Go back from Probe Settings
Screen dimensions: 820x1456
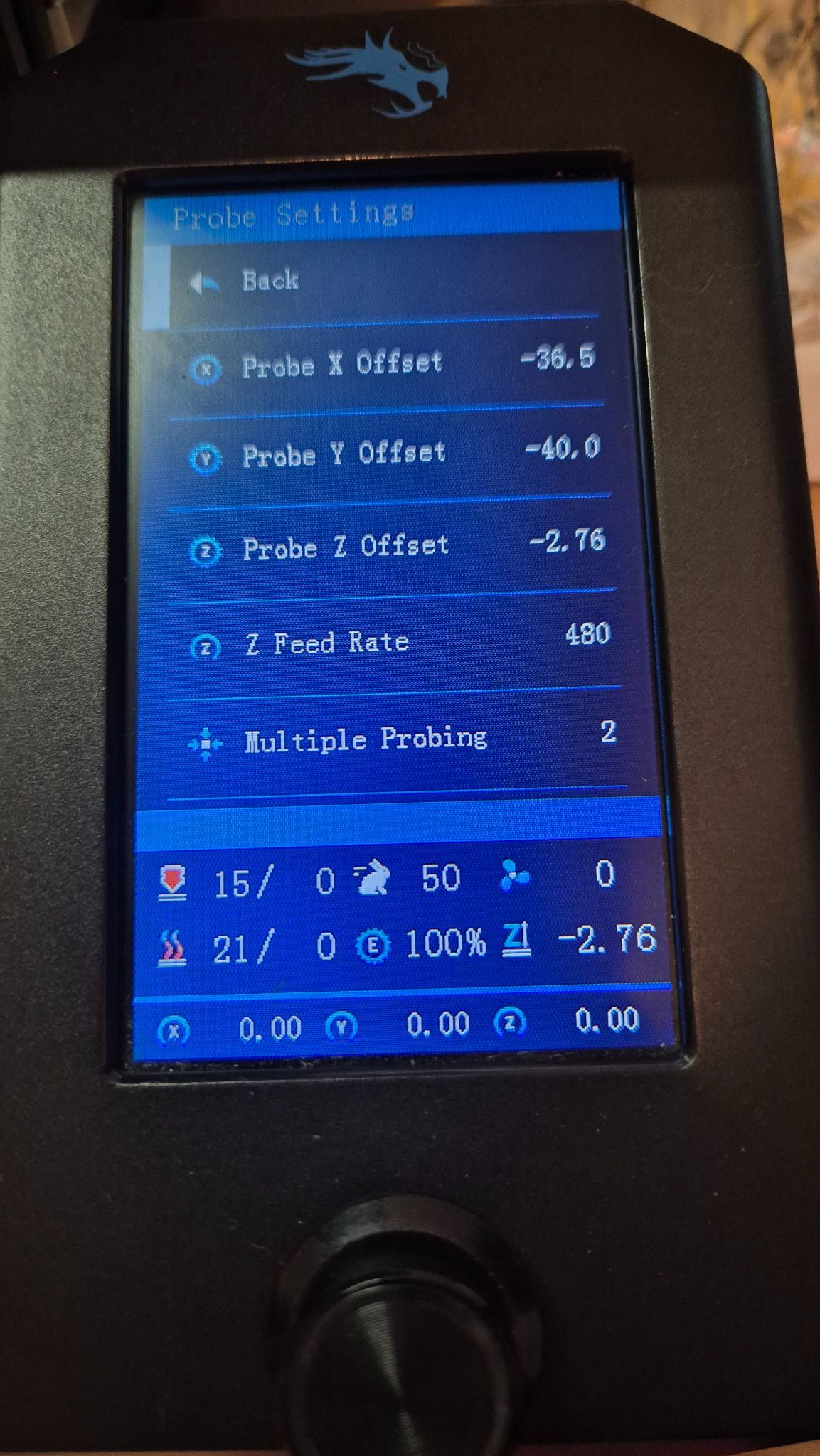(x=384, y=282)
